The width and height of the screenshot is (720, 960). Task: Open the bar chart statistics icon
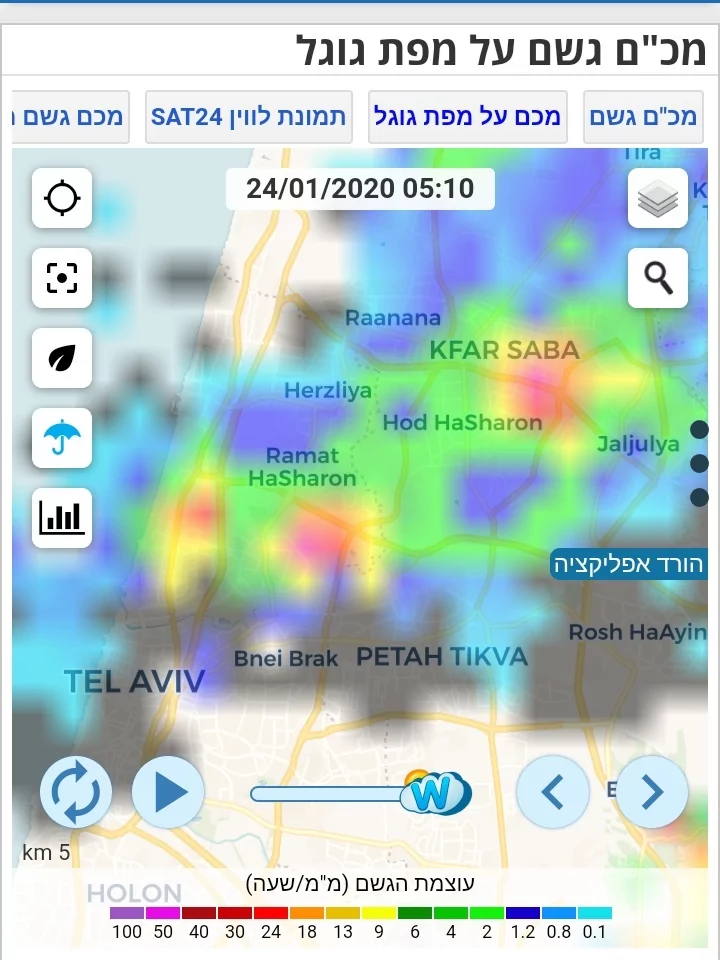click(62, 518)
